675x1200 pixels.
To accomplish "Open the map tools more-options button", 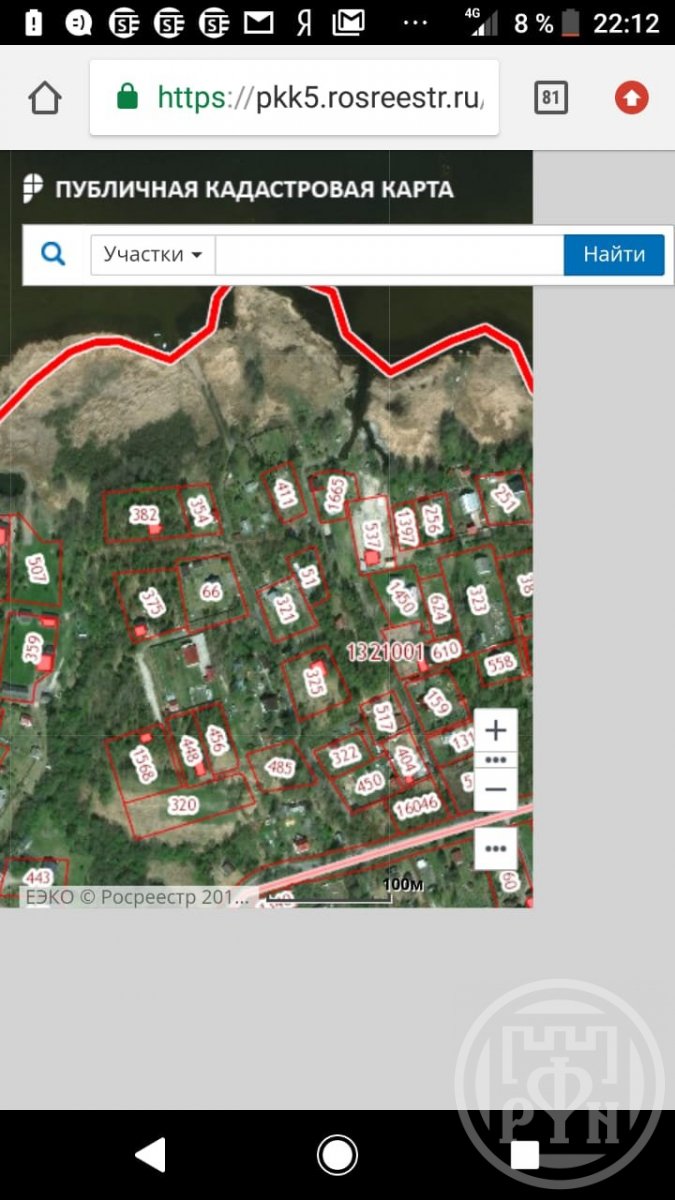I will [495, 849].
